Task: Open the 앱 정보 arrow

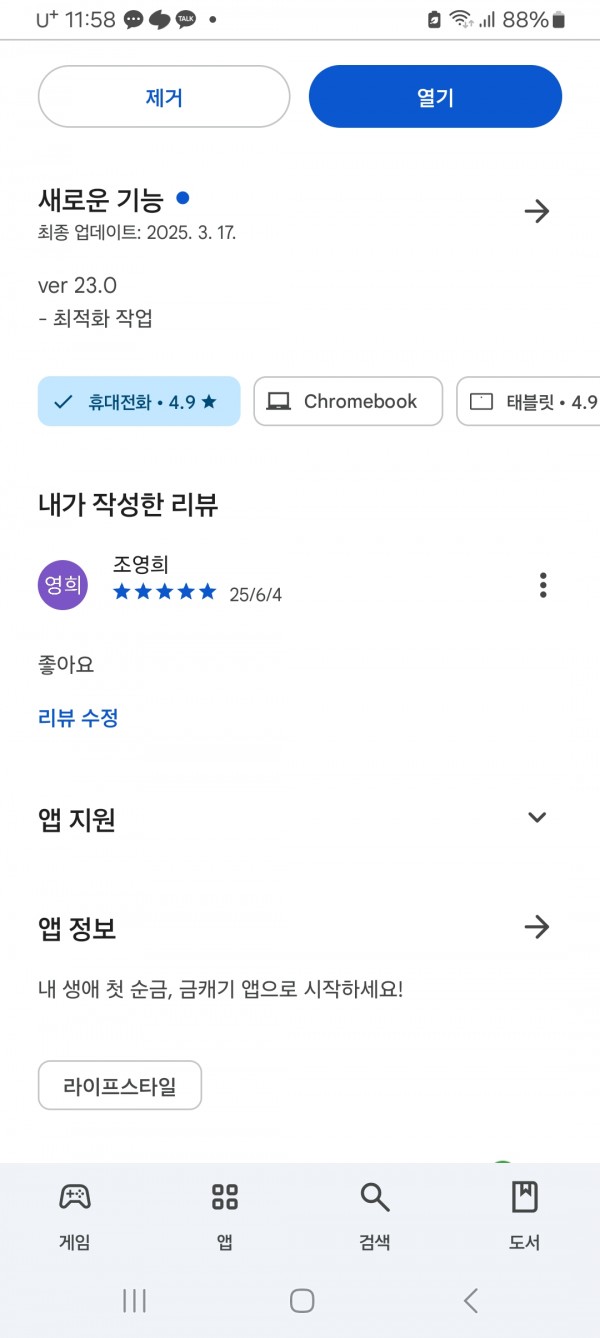Action: coord(537,927)
